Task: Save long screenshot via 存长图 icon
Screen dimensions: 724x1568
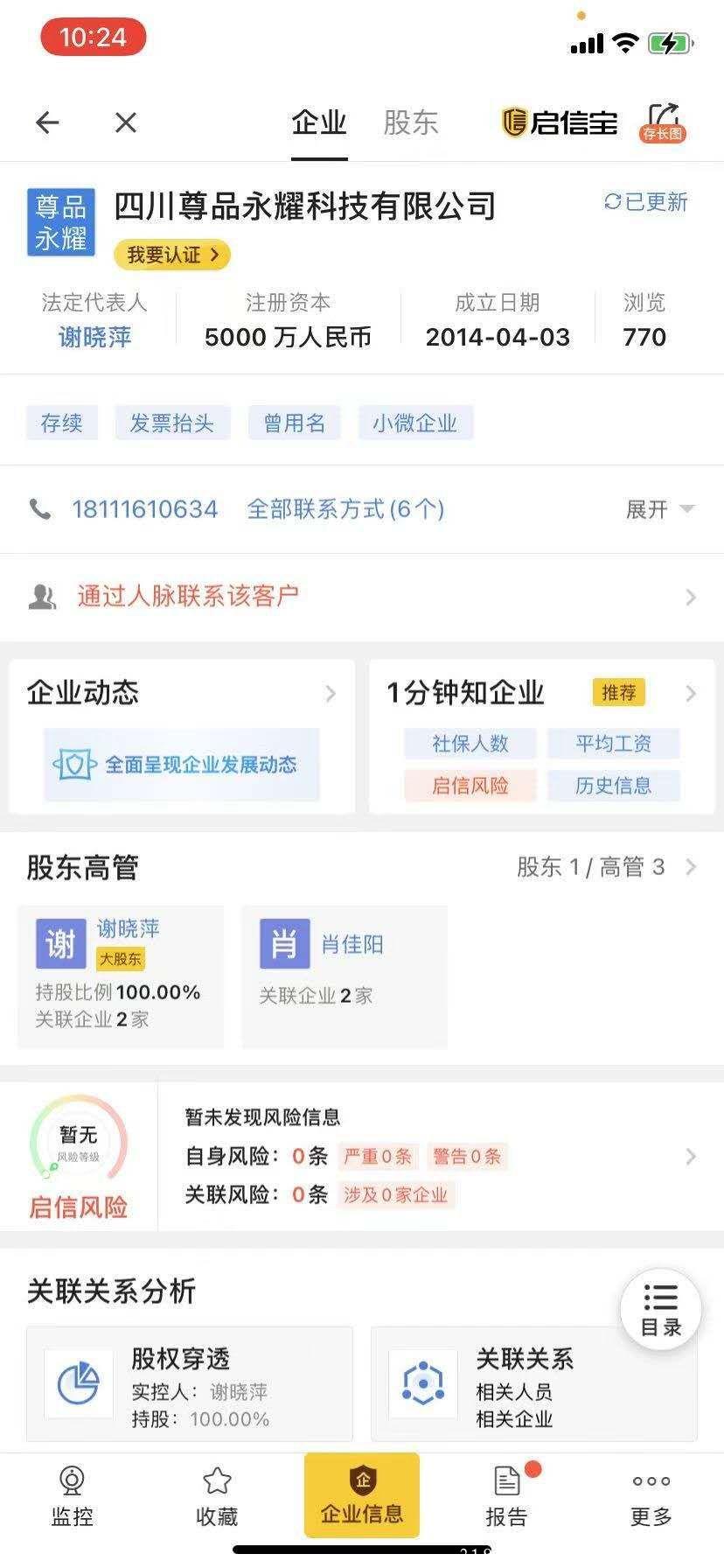Action: coord(663,122)
